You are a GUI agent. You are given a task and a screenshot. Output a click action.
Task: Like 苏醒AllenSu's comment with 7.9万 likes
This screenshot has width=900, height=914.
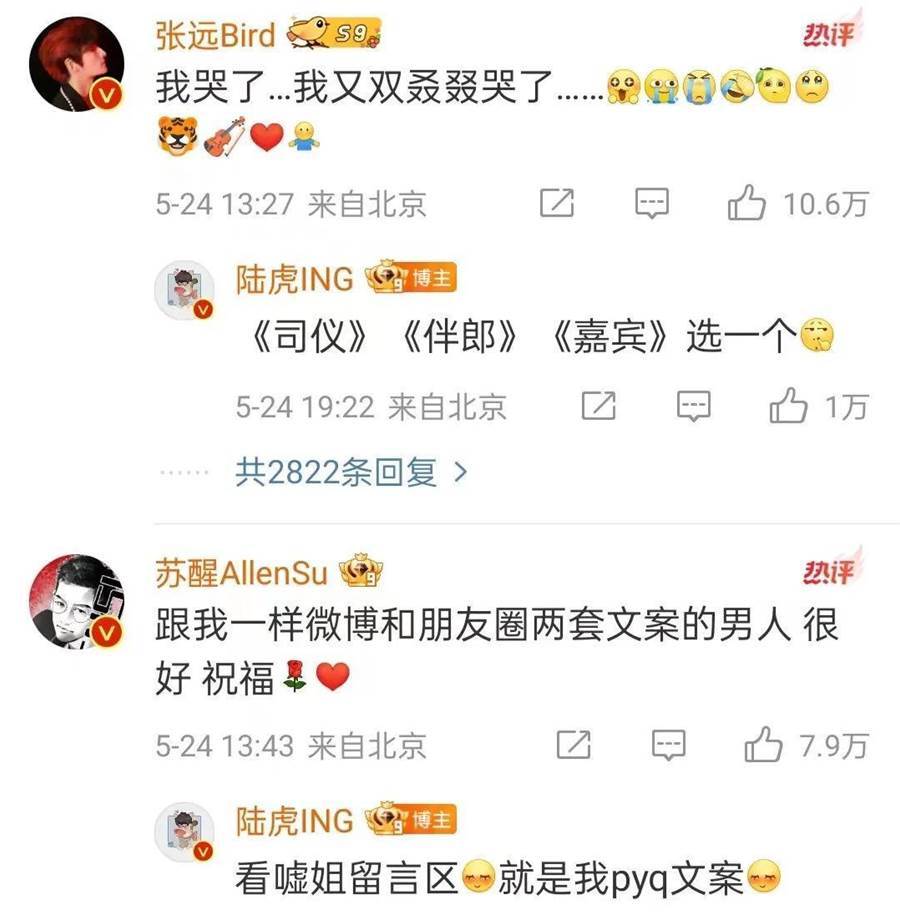coord(764,744)
